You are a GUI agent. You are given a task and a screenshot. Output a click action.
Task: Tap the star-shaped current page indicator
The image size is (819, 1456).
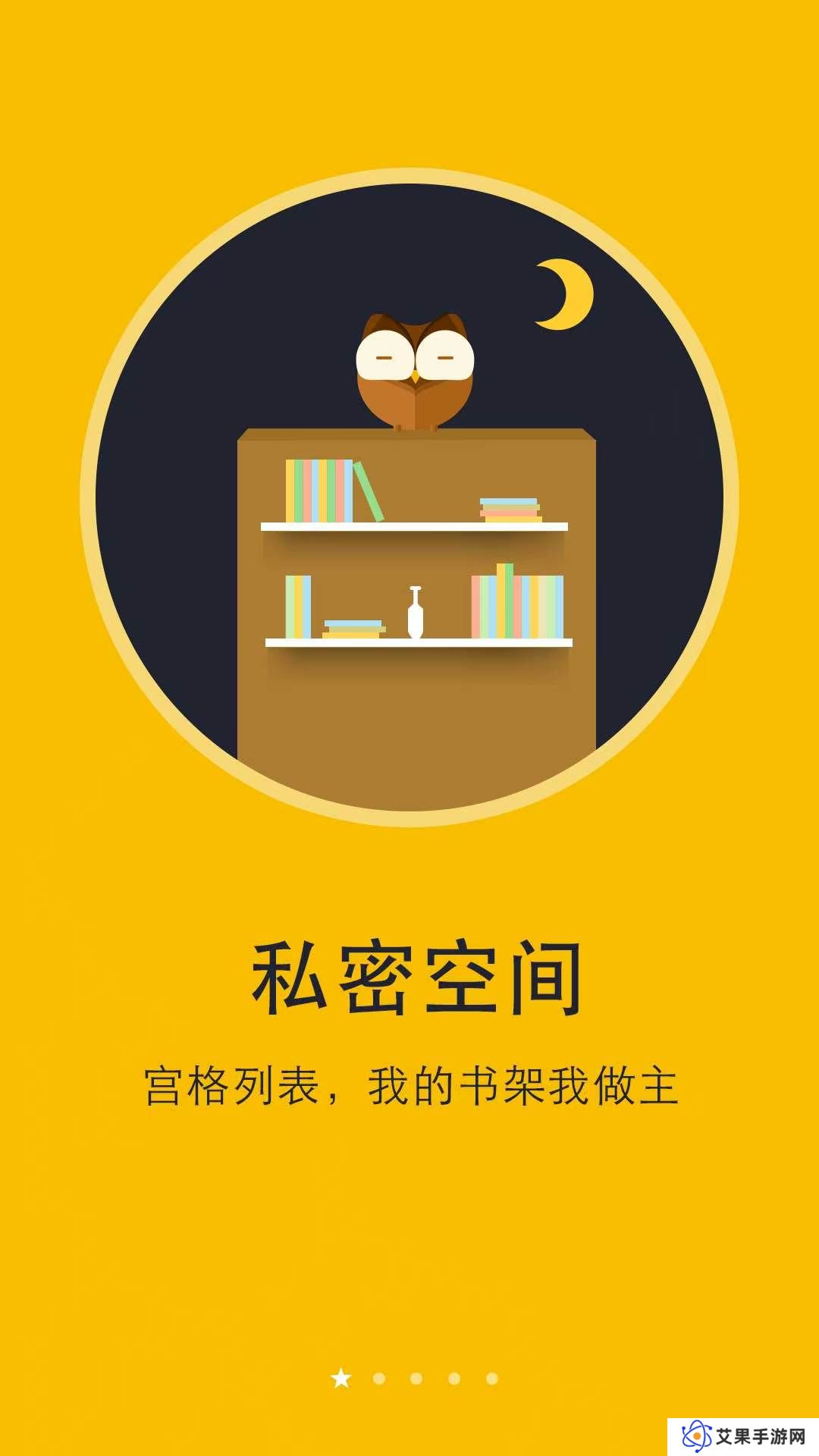tap(341, 1378)
